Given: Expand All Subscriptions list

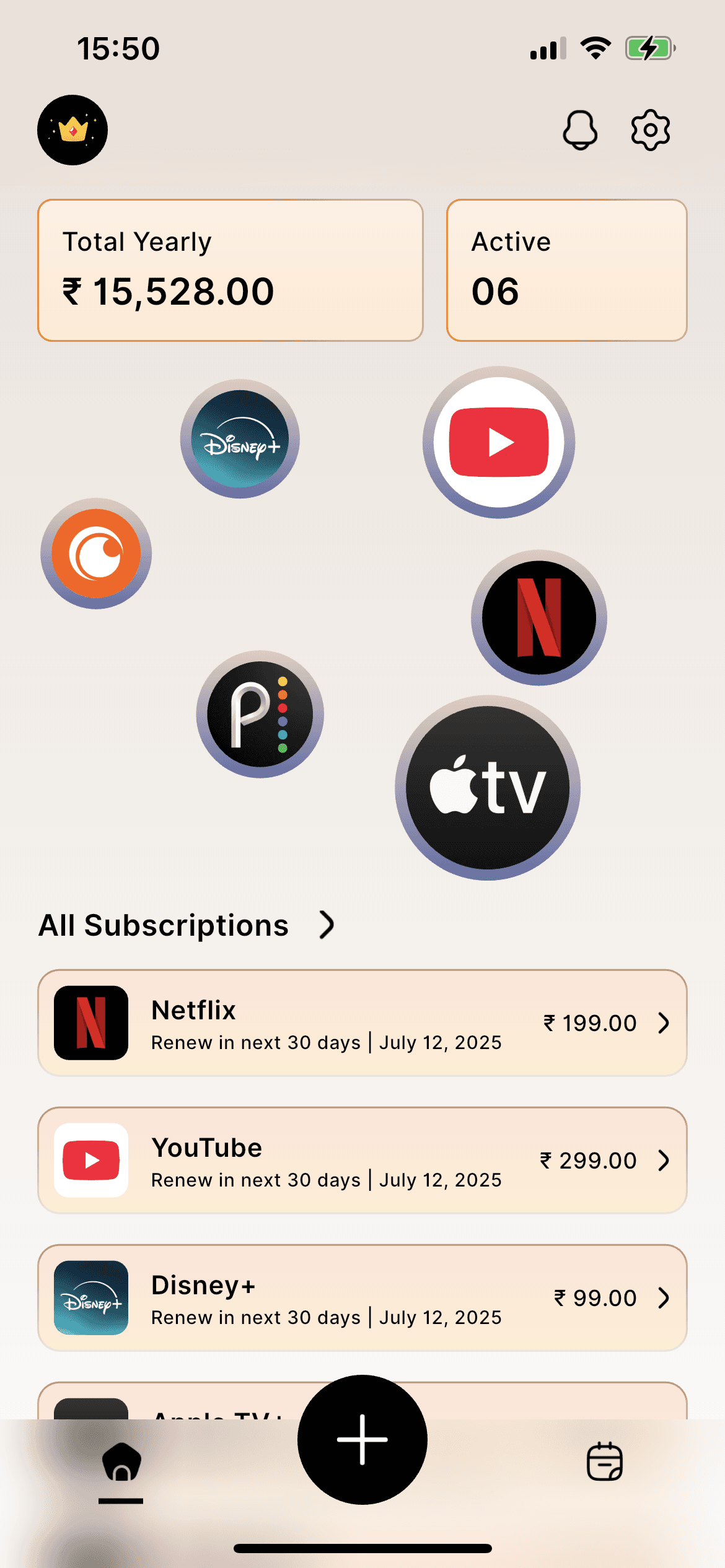Looking at the screenshot, I should click(327, 925).
